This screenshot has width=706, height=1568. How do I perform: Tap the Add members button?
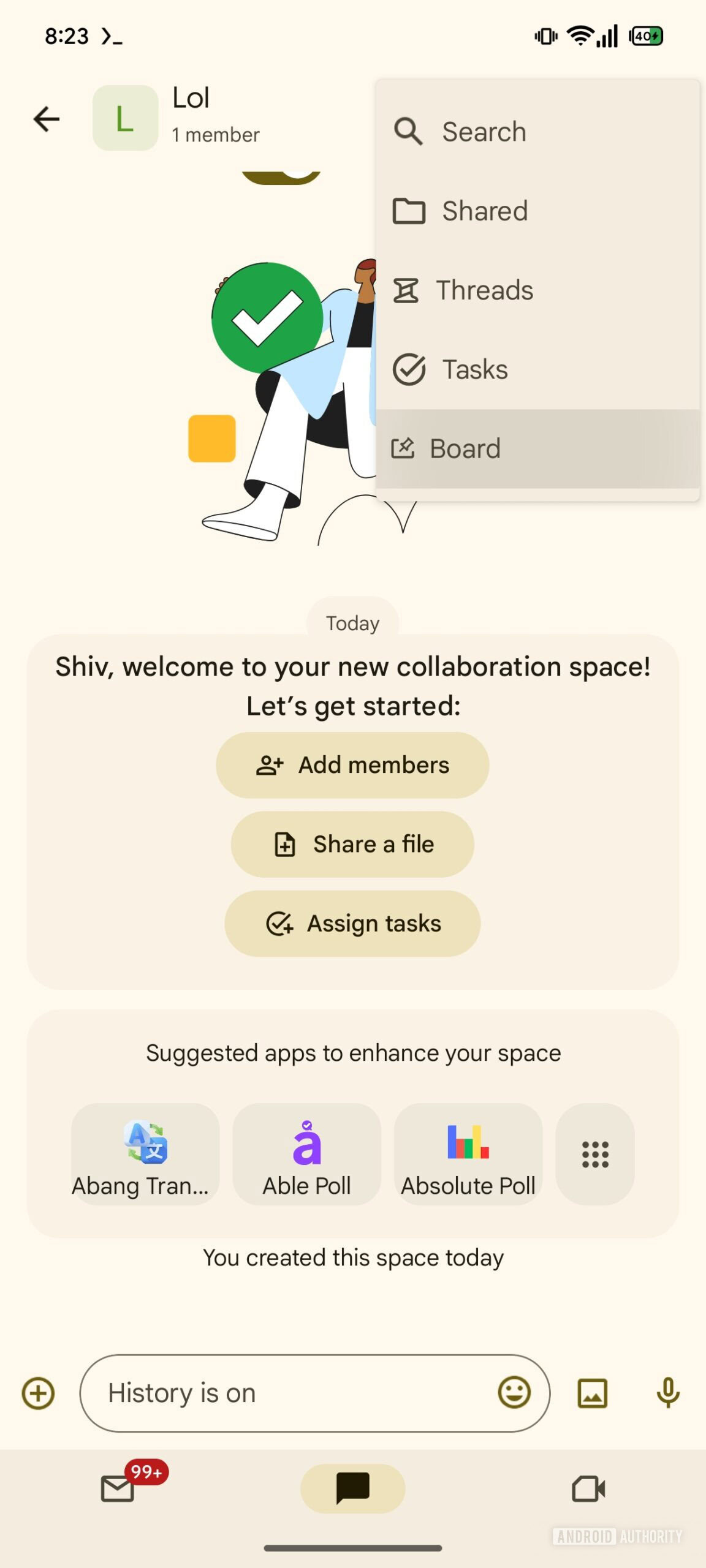click(352, 765)
